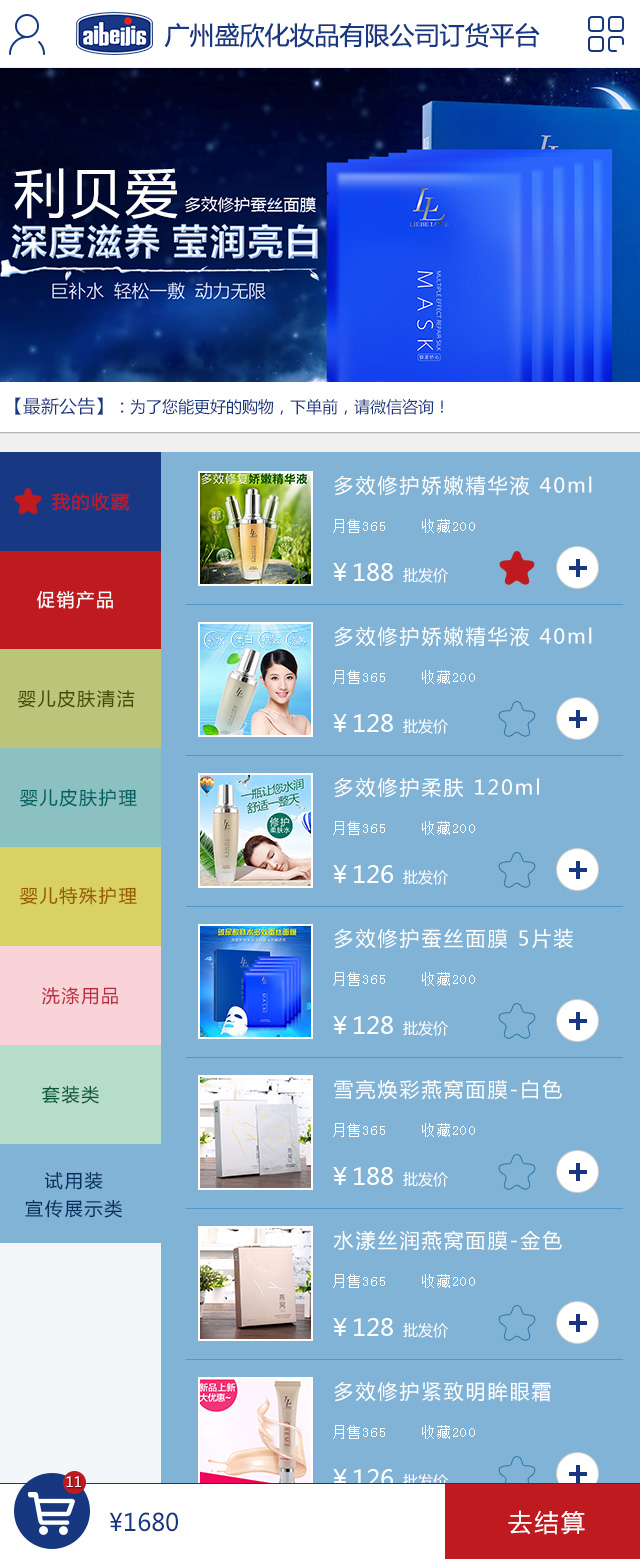Open the grid menu icon
Image resolution: width=640 pixels, height=1559 pixels.
[x=605, y=34]
